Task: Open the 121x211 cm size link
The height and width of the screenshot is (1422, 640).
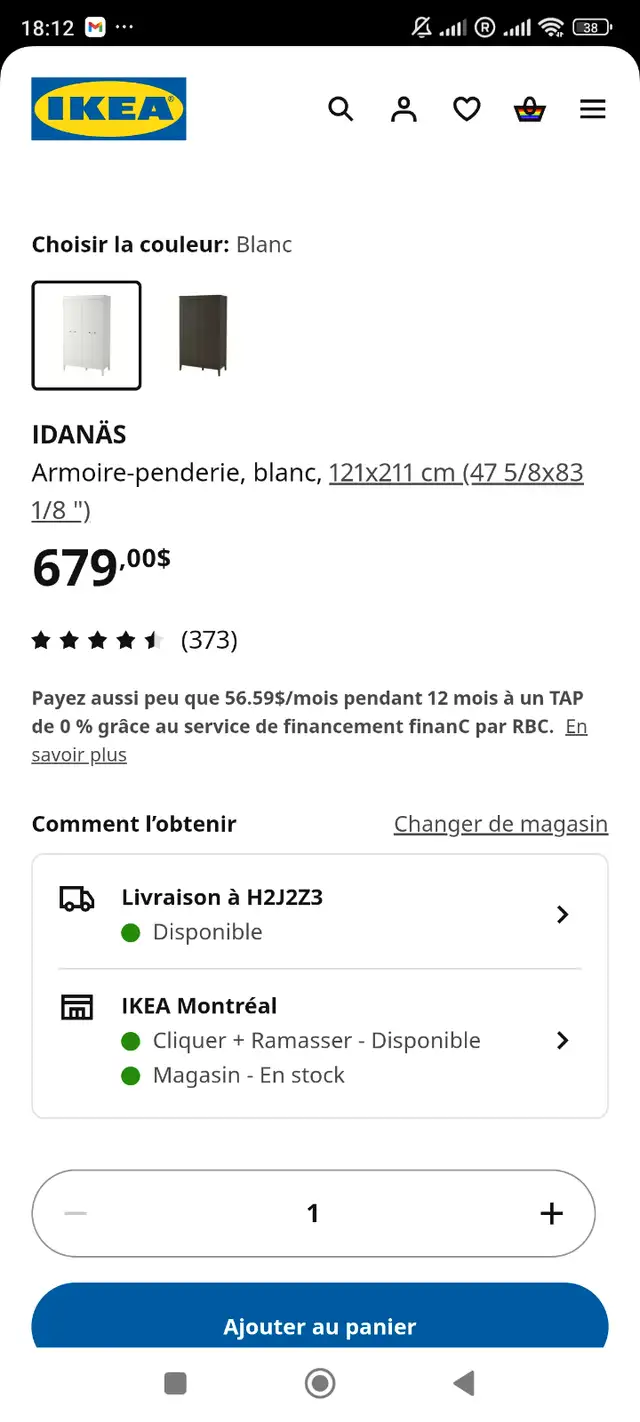Action: (x=308, y=491)
